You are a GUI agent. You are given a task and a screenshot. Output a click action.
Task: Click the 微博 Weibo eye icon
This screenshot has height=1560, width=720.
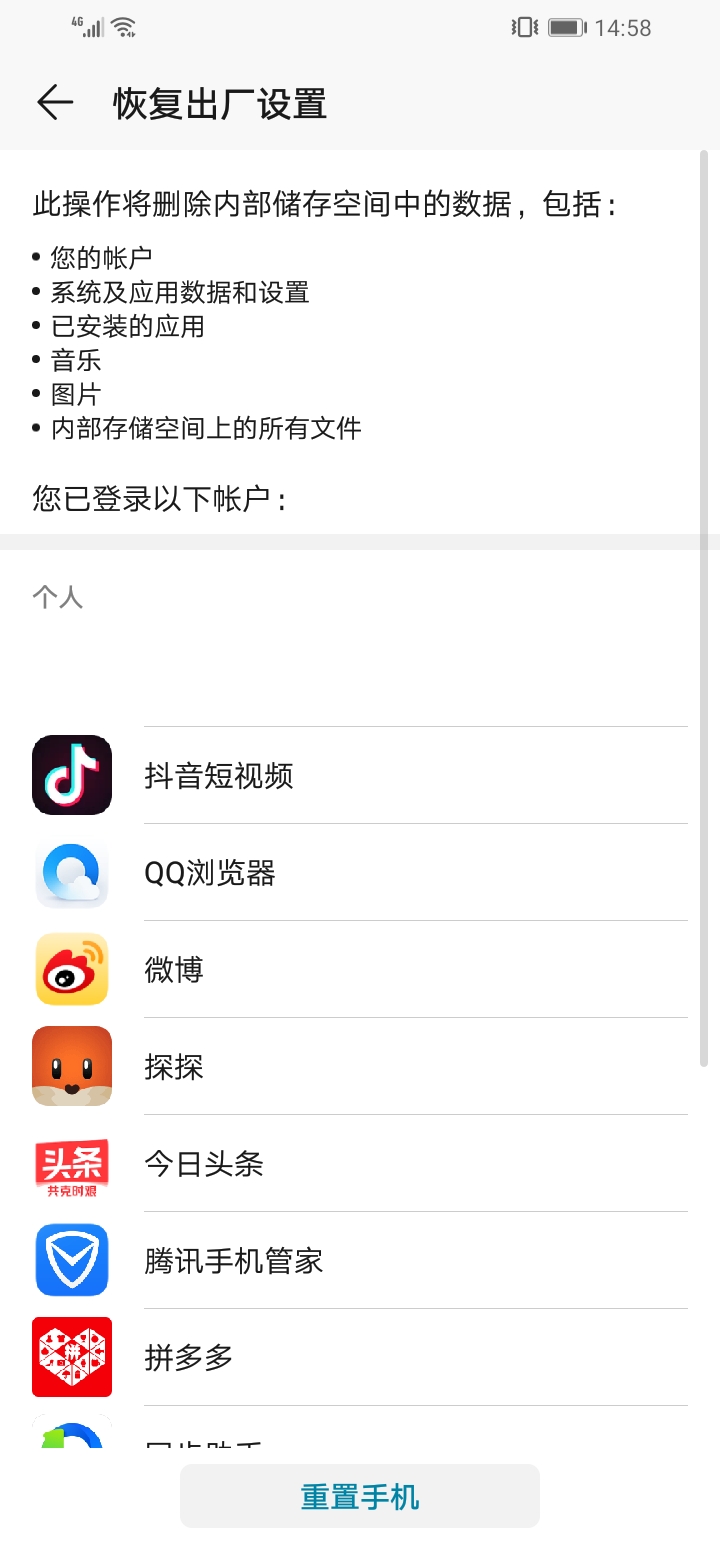[71, 969]
